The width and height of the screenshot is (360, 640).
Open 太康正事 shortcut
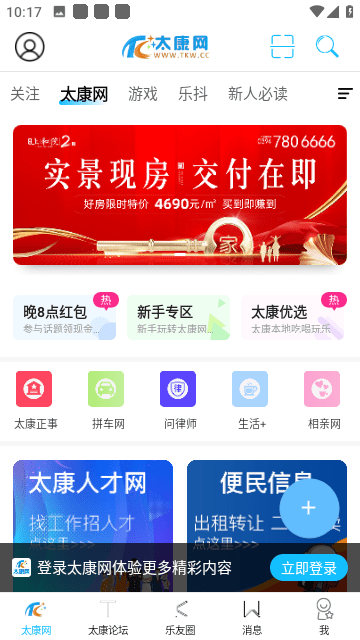pyautogui.click(x=36, y=401)
